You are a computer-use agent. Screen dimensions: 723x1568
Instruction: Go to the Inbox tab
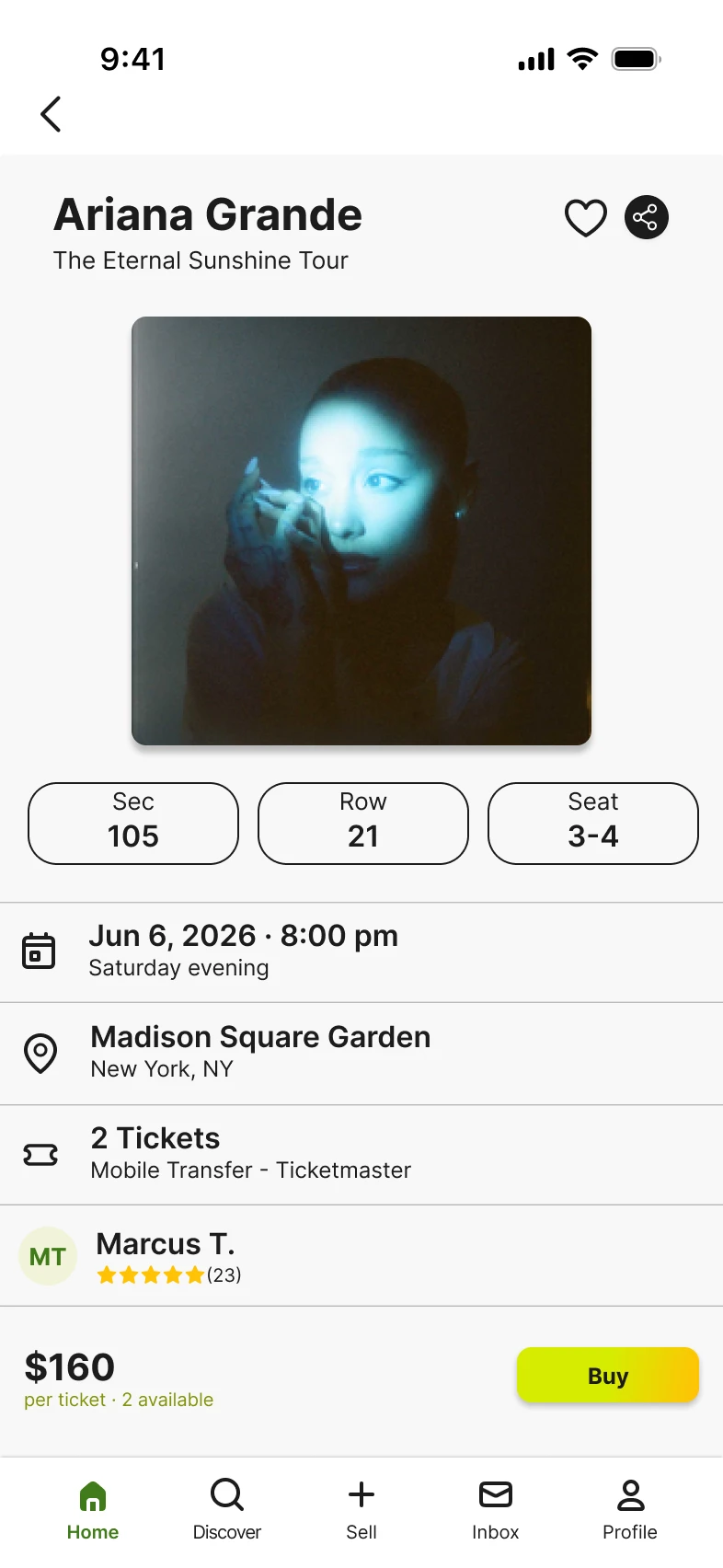(x=496, y=1509)
